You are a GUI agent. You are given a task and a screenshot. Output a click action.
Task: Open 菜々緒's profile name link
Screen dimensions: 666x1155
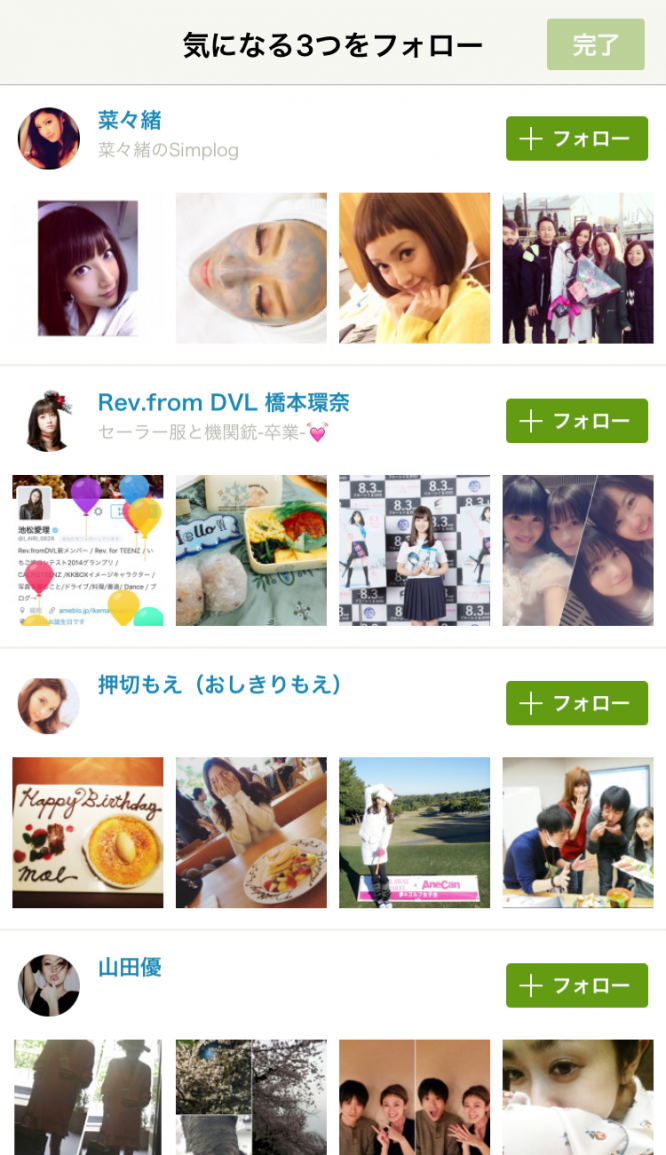[x=130, y=121]
